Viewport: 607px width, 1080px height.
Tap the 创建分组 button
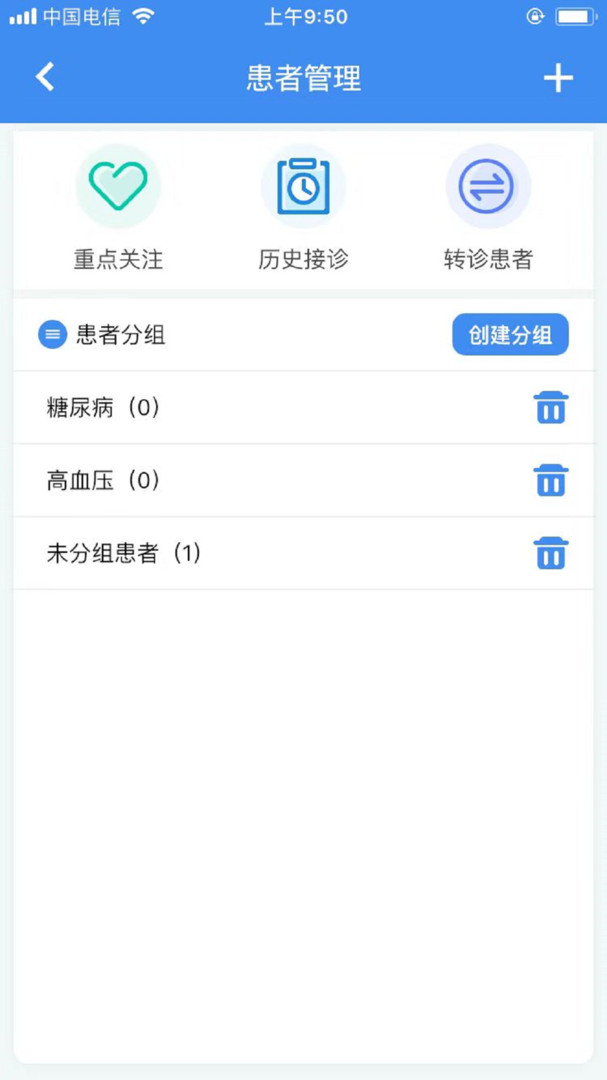click(x=510, y=335)
